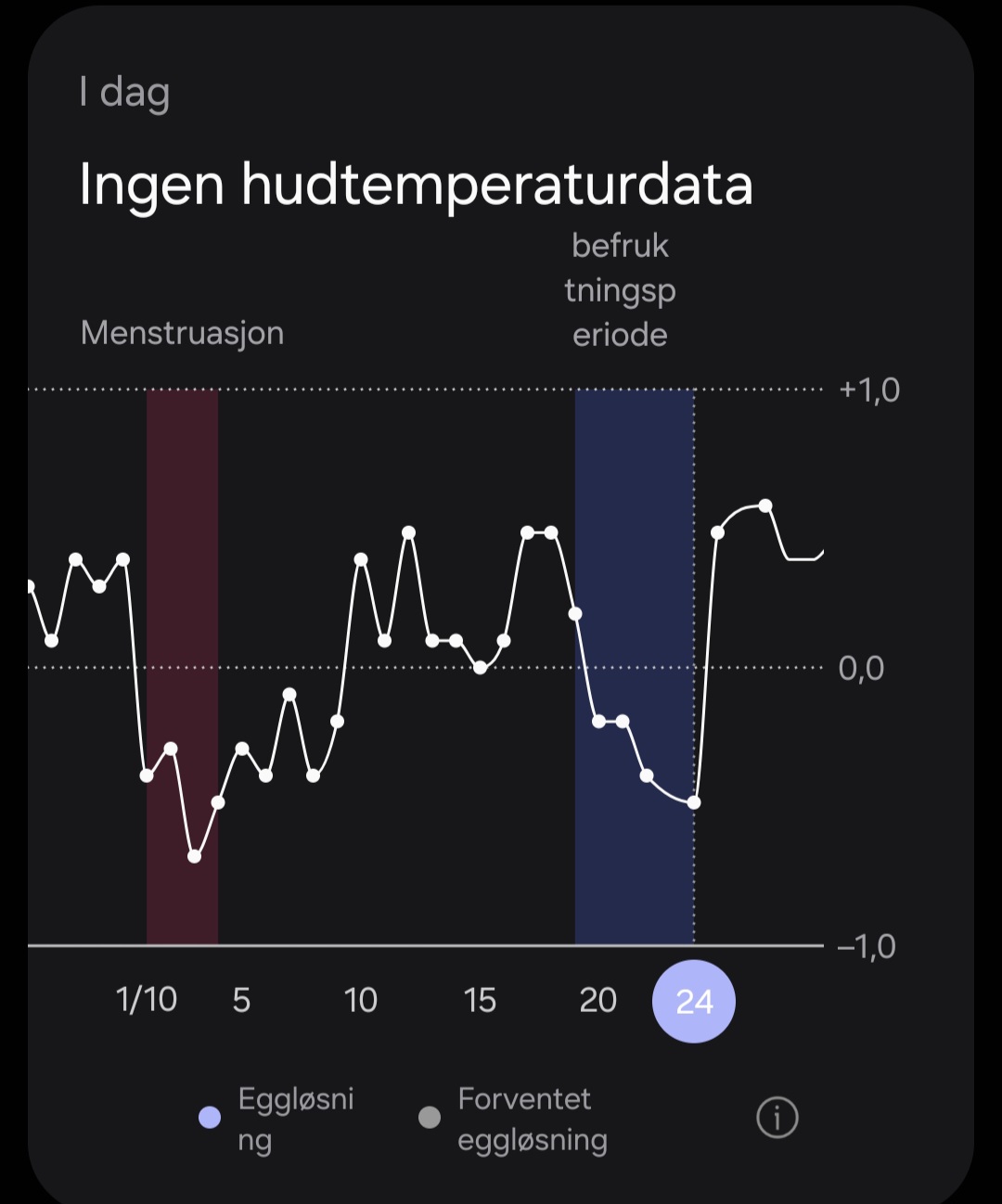Viewport: 1002px width, 1204px height.
Task: Select day 24 on the date axis
Action: [x=694, y=1001]
